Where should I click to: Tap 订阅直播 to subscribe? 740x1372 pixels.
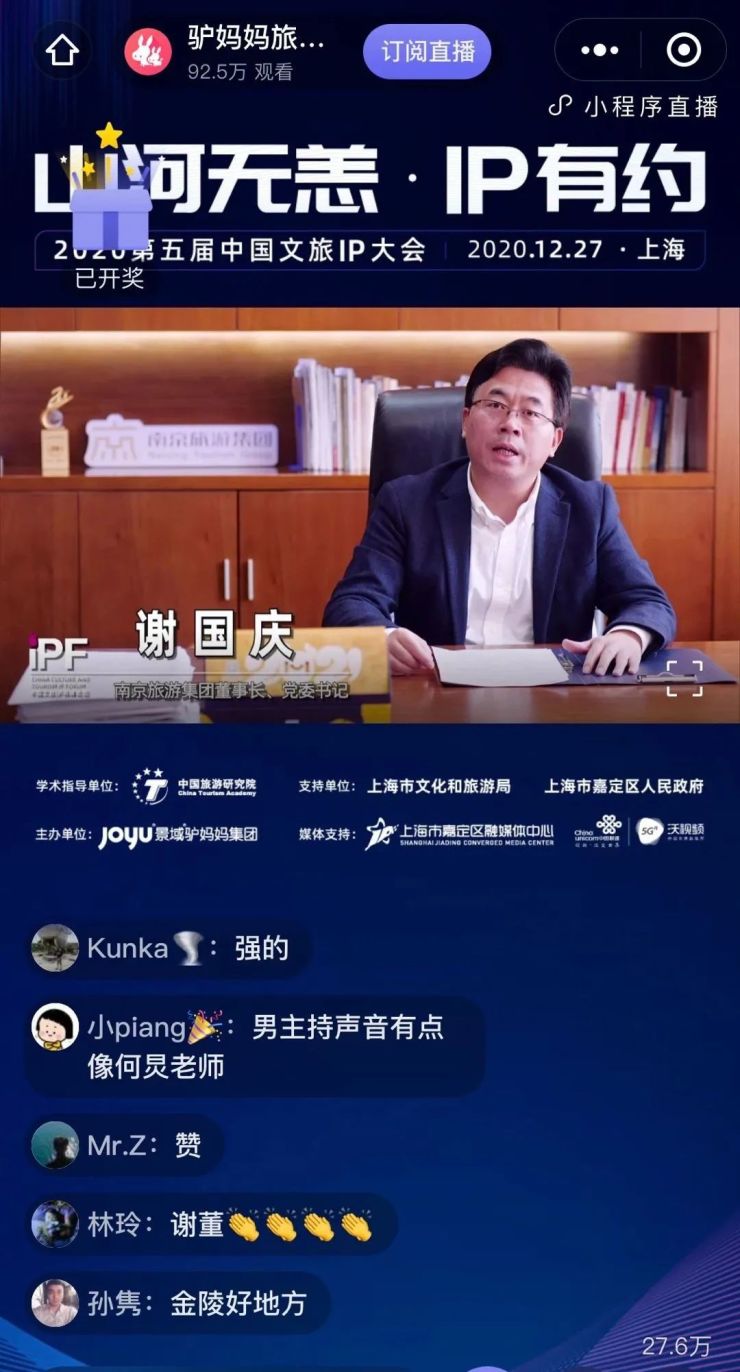pyautogui.click(x=427, y=51)
